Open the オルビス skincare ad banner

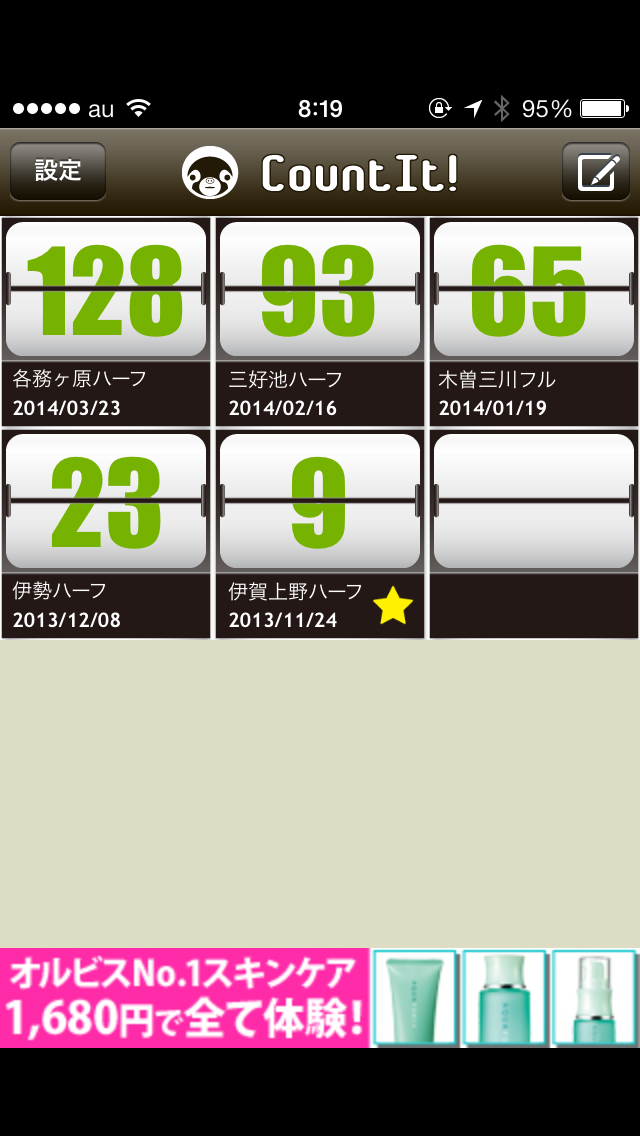[320, 998]
